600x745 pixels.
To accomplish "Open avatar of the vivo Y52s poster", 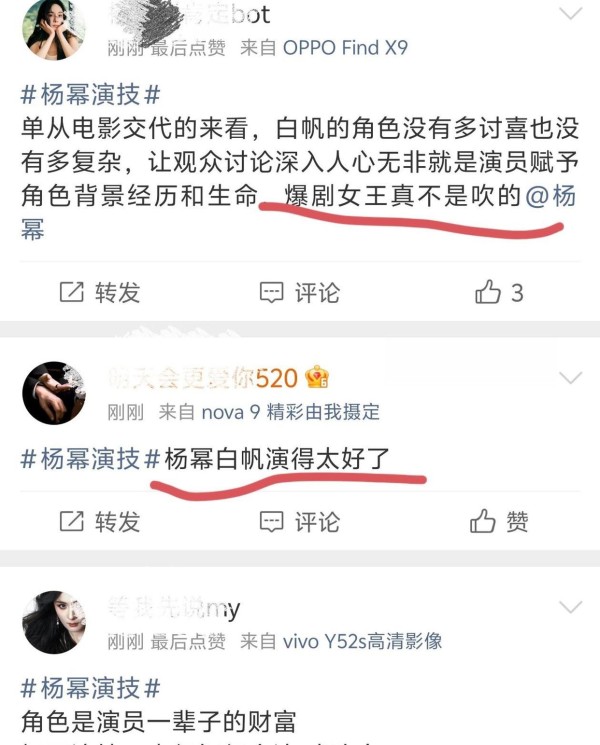I will [x=54, y=622].
